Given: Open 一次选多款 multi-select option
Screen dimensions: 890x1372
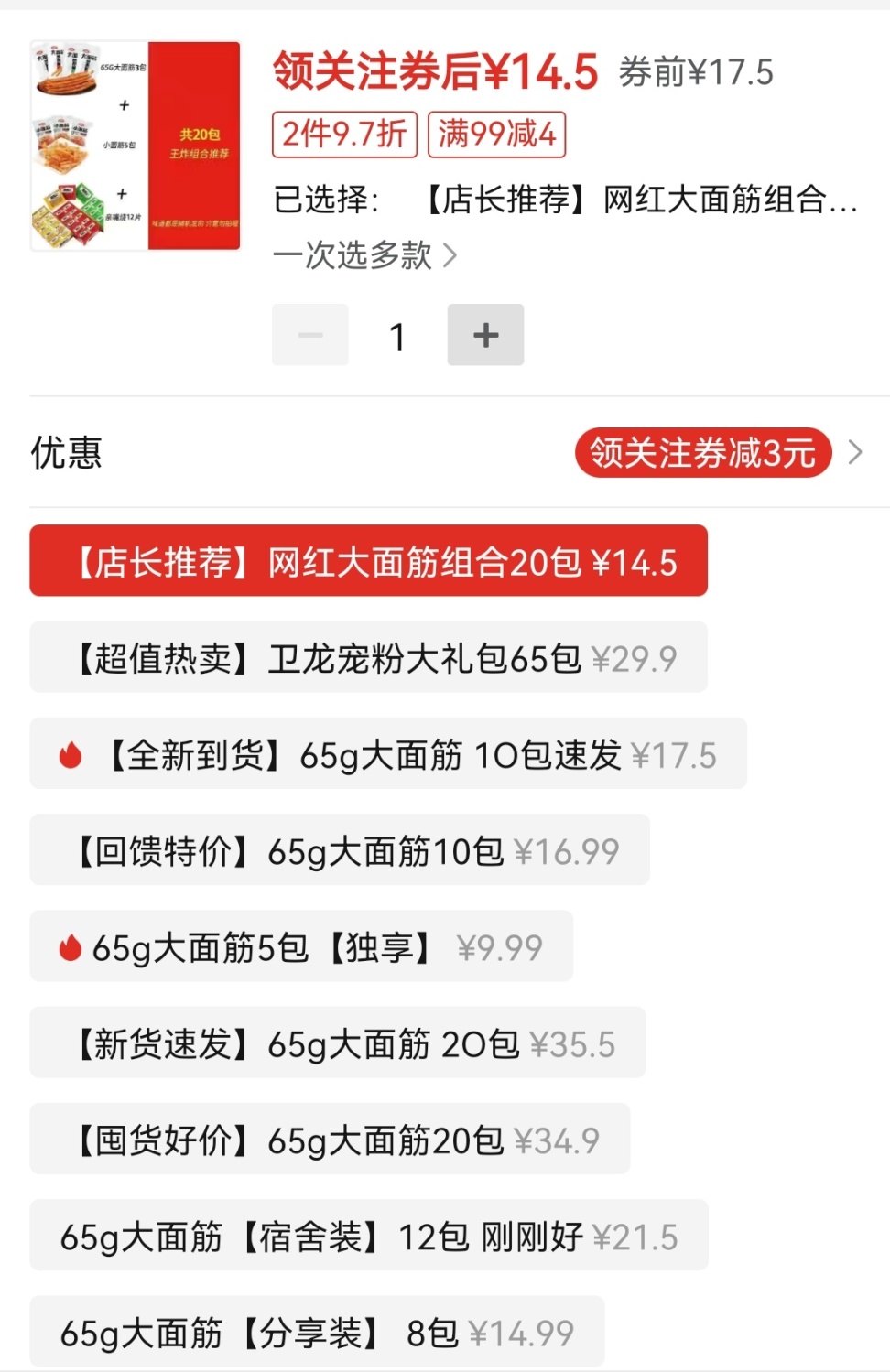Looking at the screenshot, I should click(x=364, y=255).
